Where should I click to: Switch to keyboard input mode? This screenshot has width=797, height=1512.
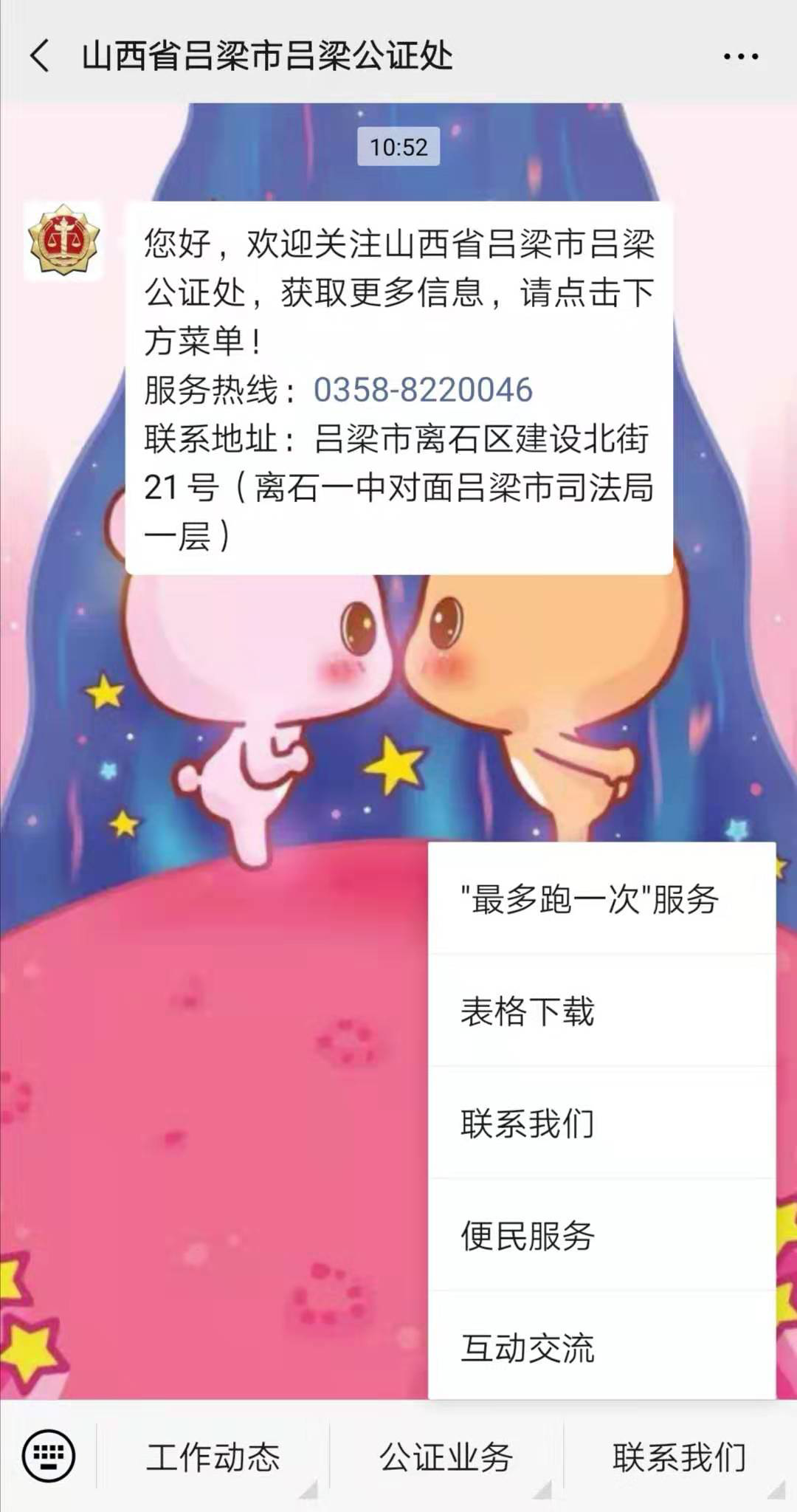[49, 1456]
